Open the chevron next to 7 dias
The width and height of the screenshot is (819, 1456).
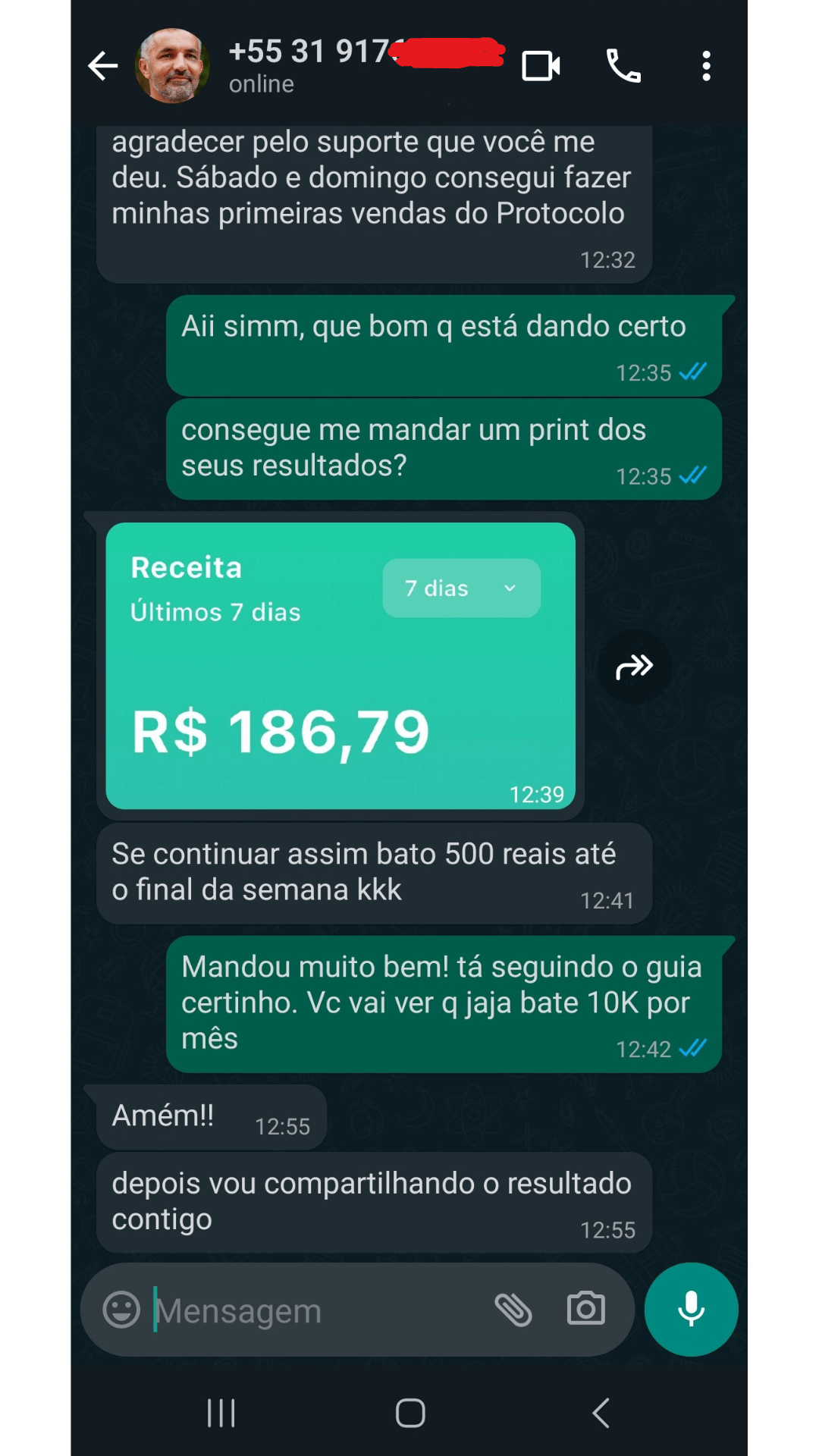[x=510, y=588]
